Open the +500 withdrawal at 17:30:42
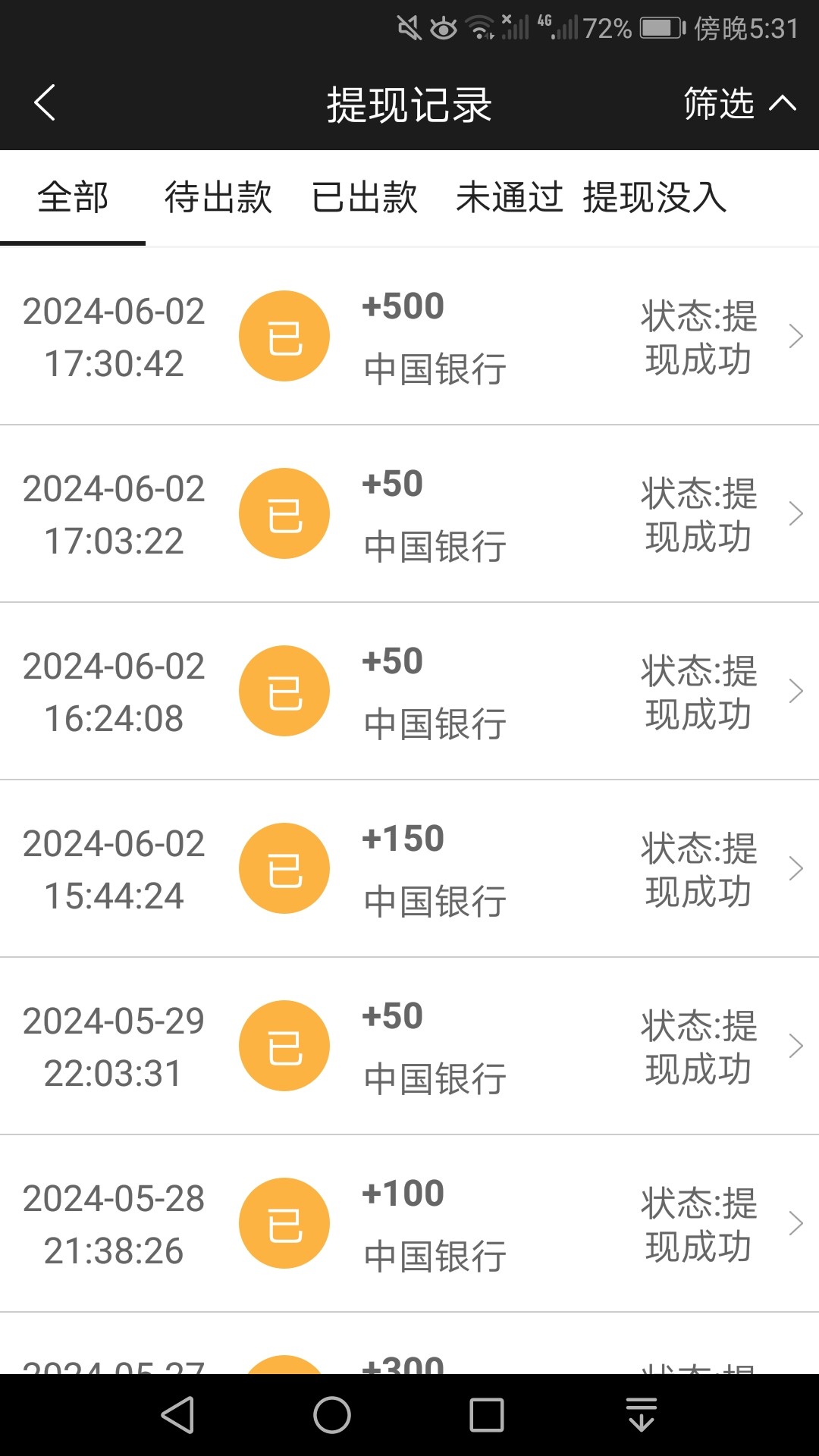The height and width of the screenshot is (1456, 819). coord(409,336)
